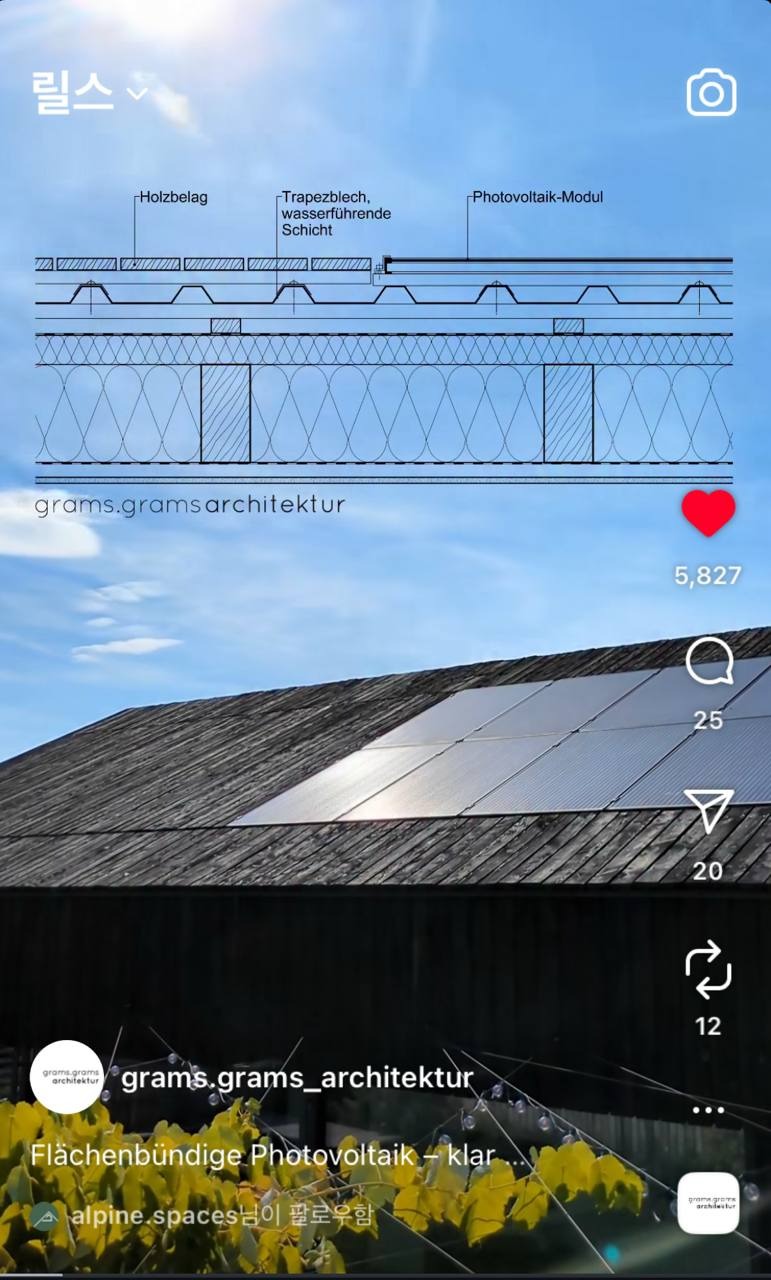This screenshot has height=1280, width=771.
Task: Open the three-dot more options menu
Action: [708, 1110]
